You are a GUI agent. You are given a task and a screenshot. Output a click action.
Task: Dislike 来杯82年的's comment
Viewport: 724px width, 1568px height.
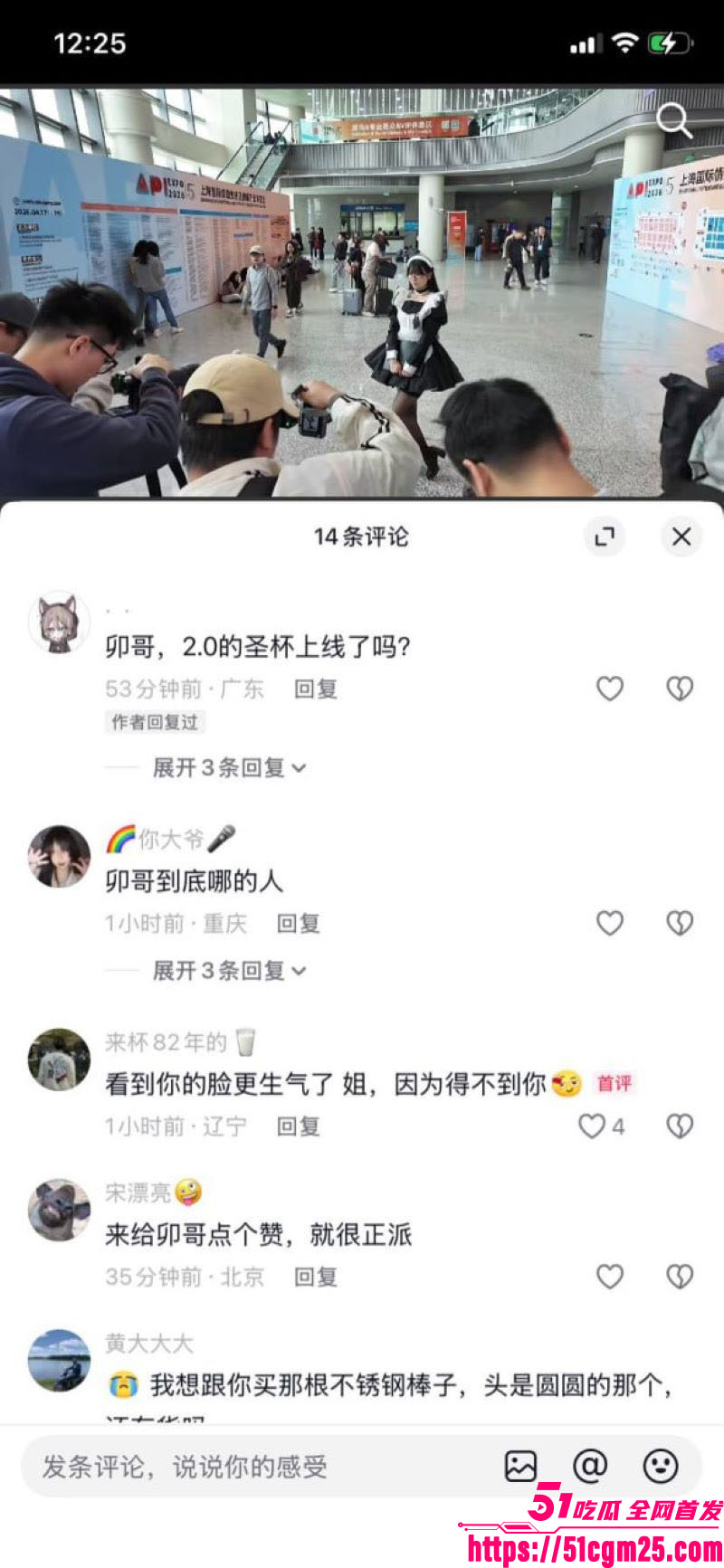point(680,1126)
